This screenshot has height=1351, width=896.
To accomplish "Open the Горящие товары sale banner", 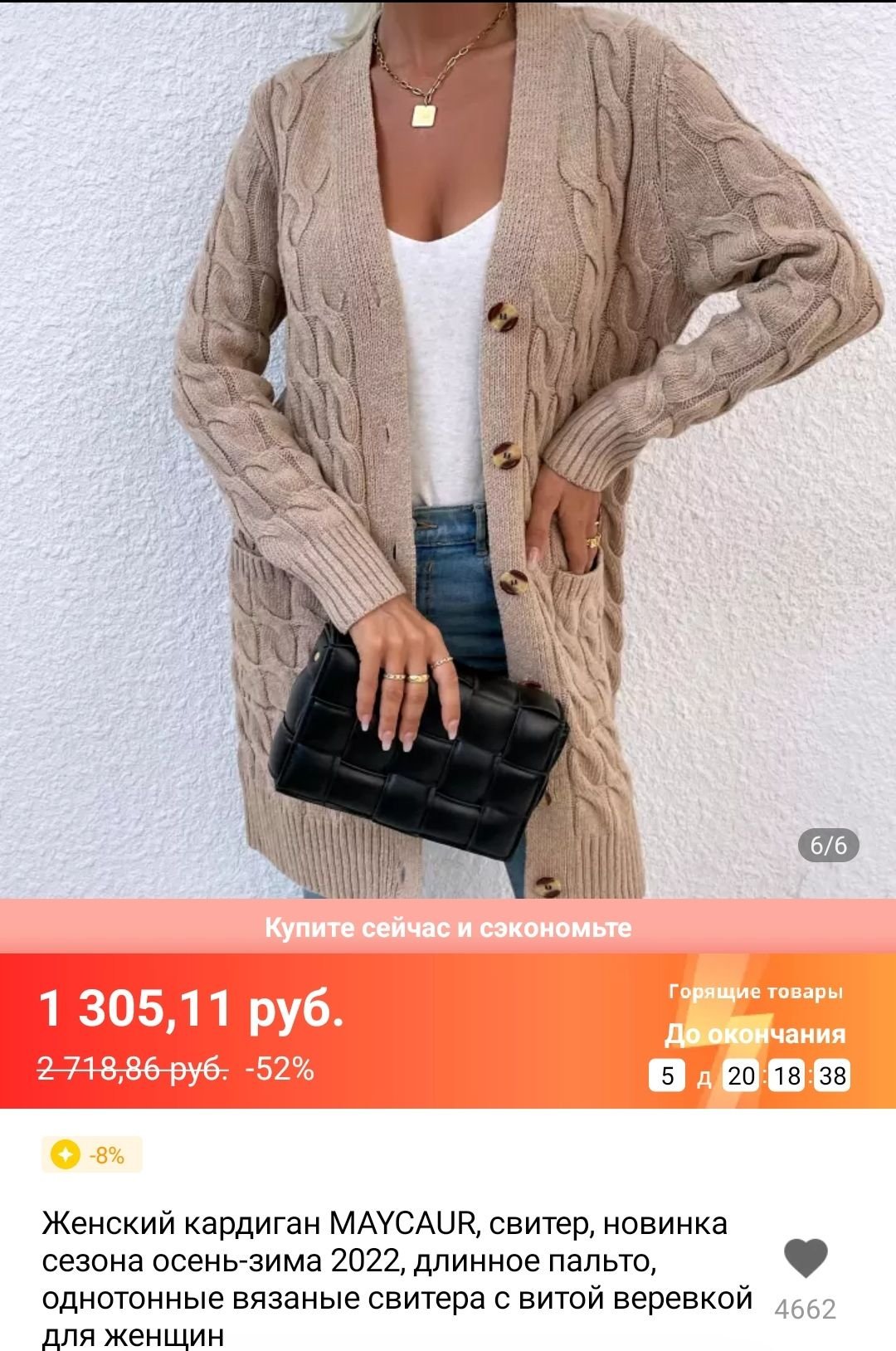I will (x=755, y=993).
